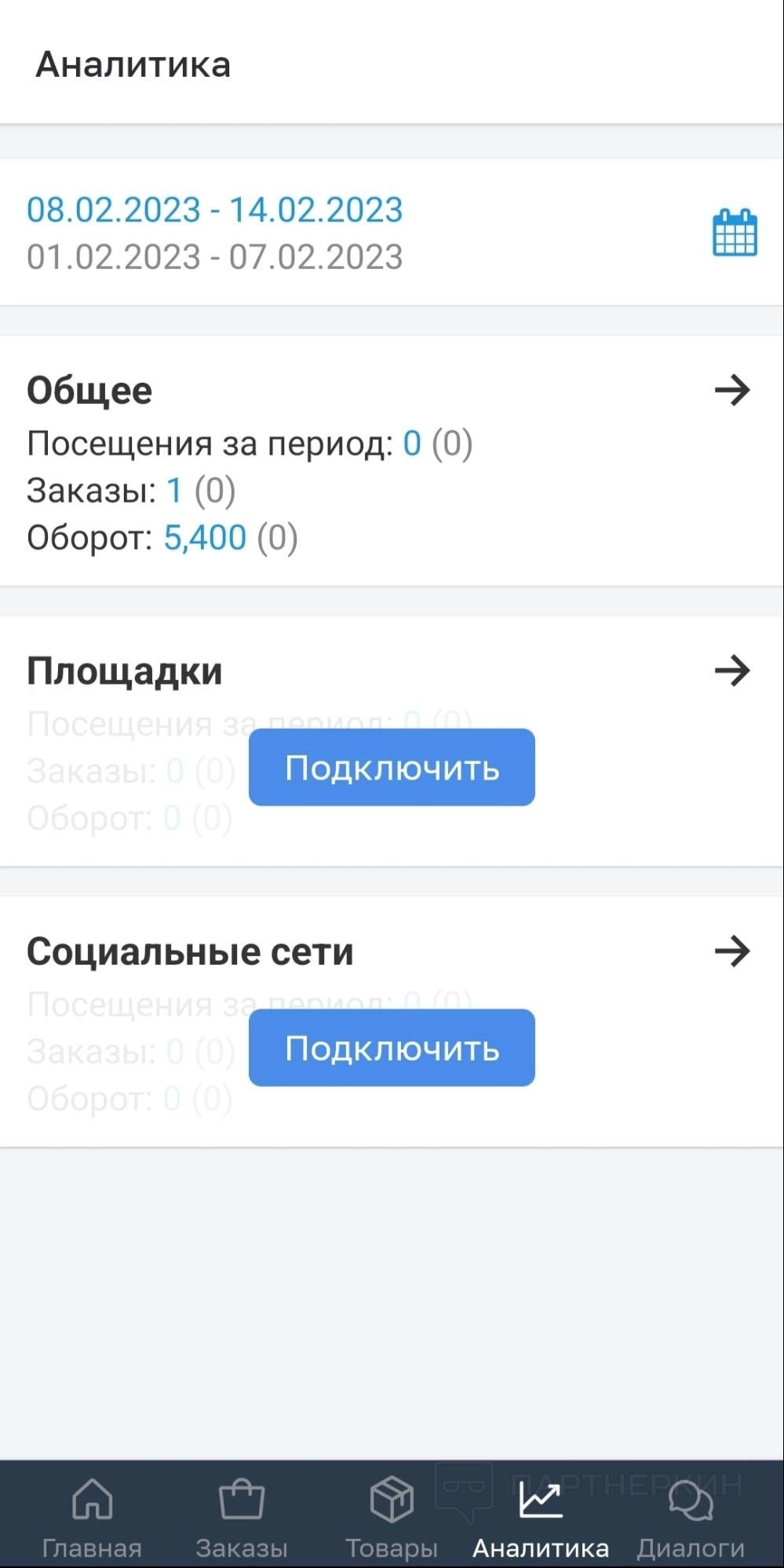Viewport: 784px width, 1568px height.
Task: Open the calendar date picker icon
Action: pos(735,232)
